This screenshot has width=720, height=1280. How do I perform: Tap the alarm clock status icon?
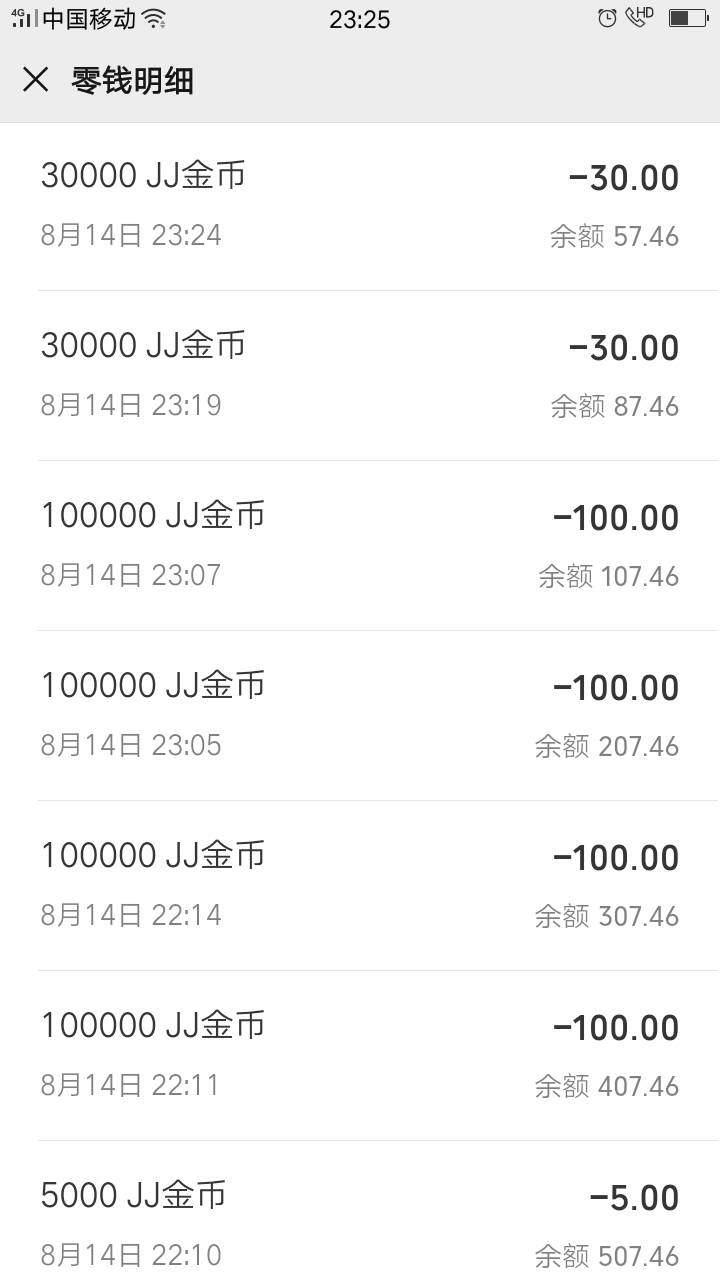(608, 18)
